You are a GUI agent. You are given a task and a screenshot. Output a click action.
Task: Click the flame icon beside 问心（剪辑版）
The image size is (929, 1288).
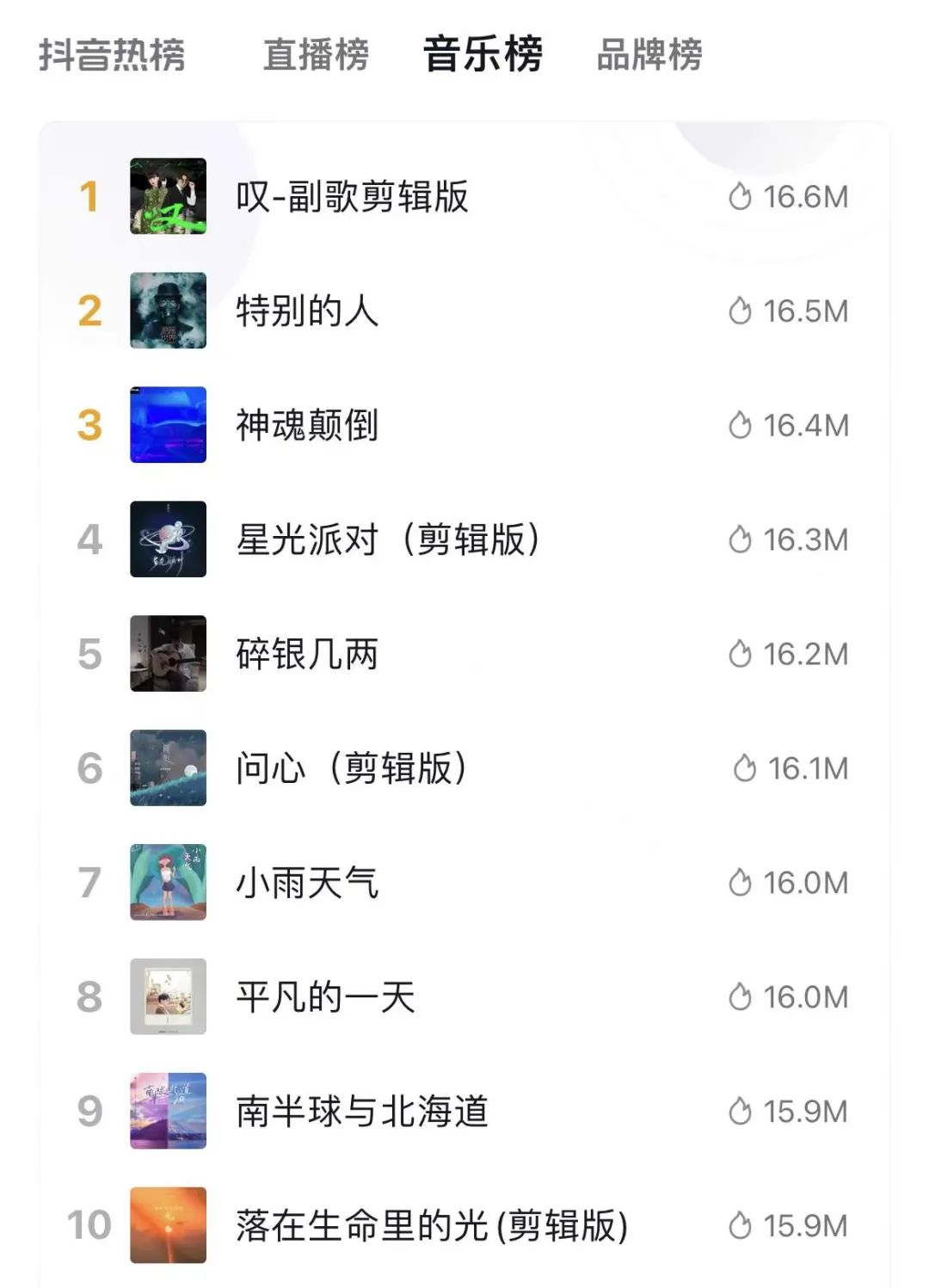741,768
